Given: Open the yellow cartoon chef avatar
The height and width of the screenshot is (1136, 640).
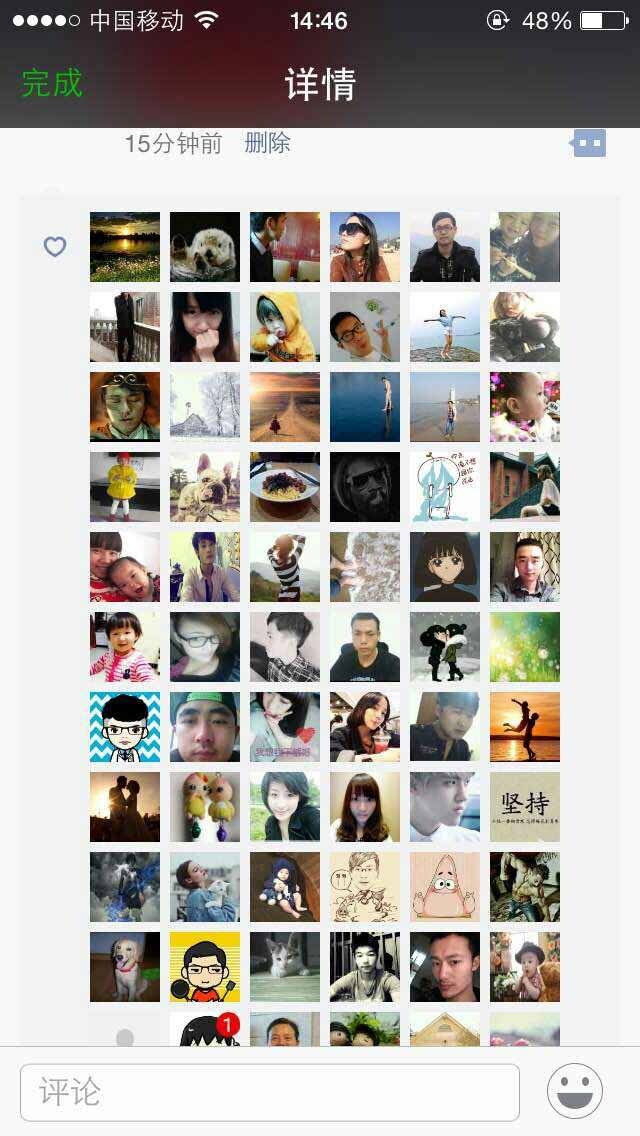Looking at the screenshot, I should 205,967.
